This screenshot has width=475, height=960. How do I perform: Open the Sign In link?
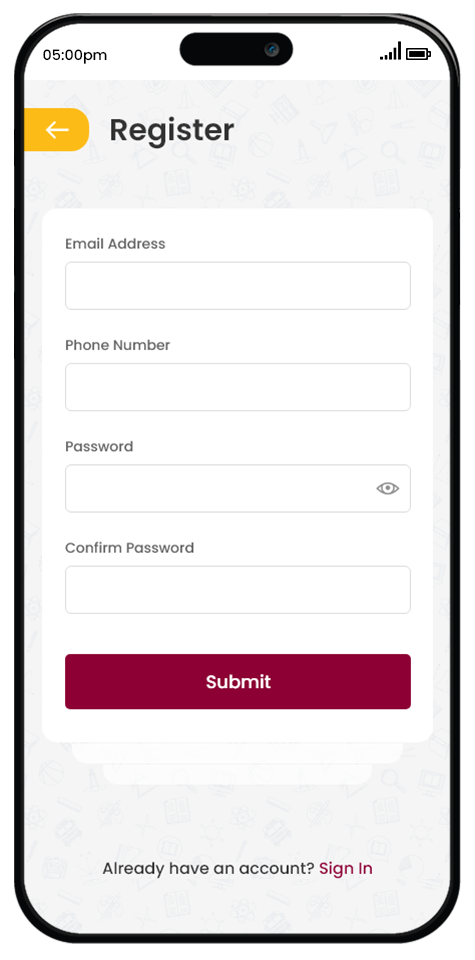point(345,868)
